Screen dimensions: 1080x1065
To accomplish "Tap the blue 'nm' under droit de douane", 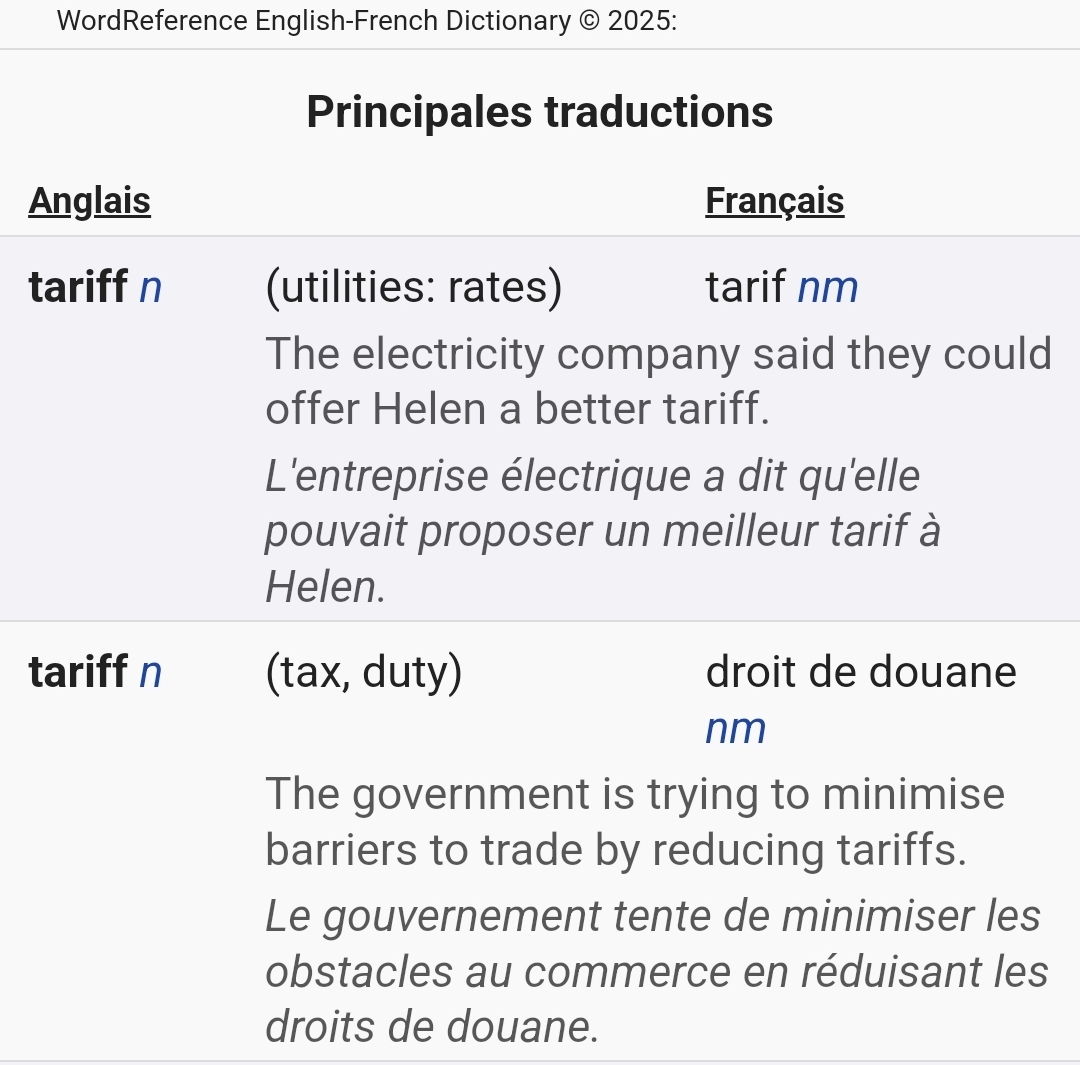I will (x=735, y=729).
